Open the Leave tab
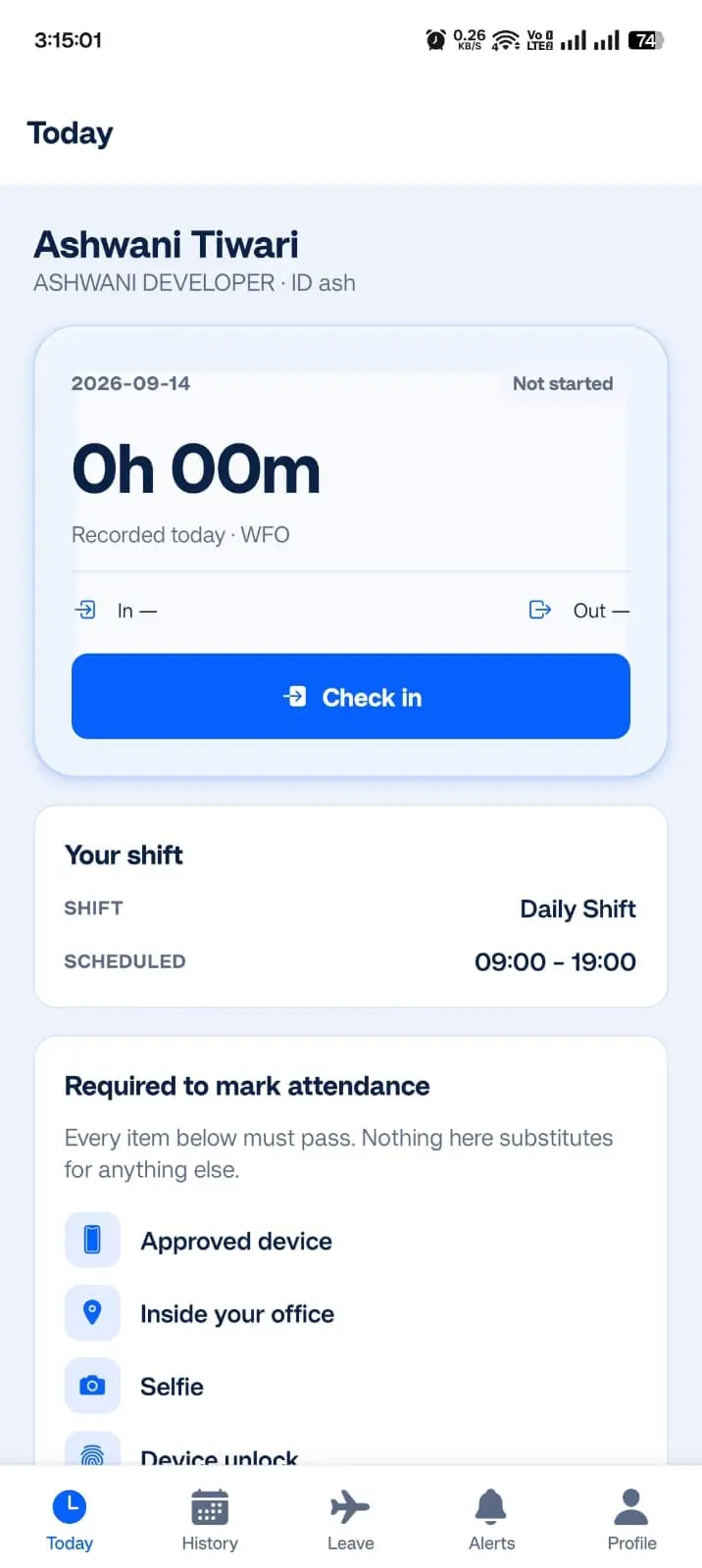Image resolution: width=702 pixels, height=1568 pixels. (351, 1521)
